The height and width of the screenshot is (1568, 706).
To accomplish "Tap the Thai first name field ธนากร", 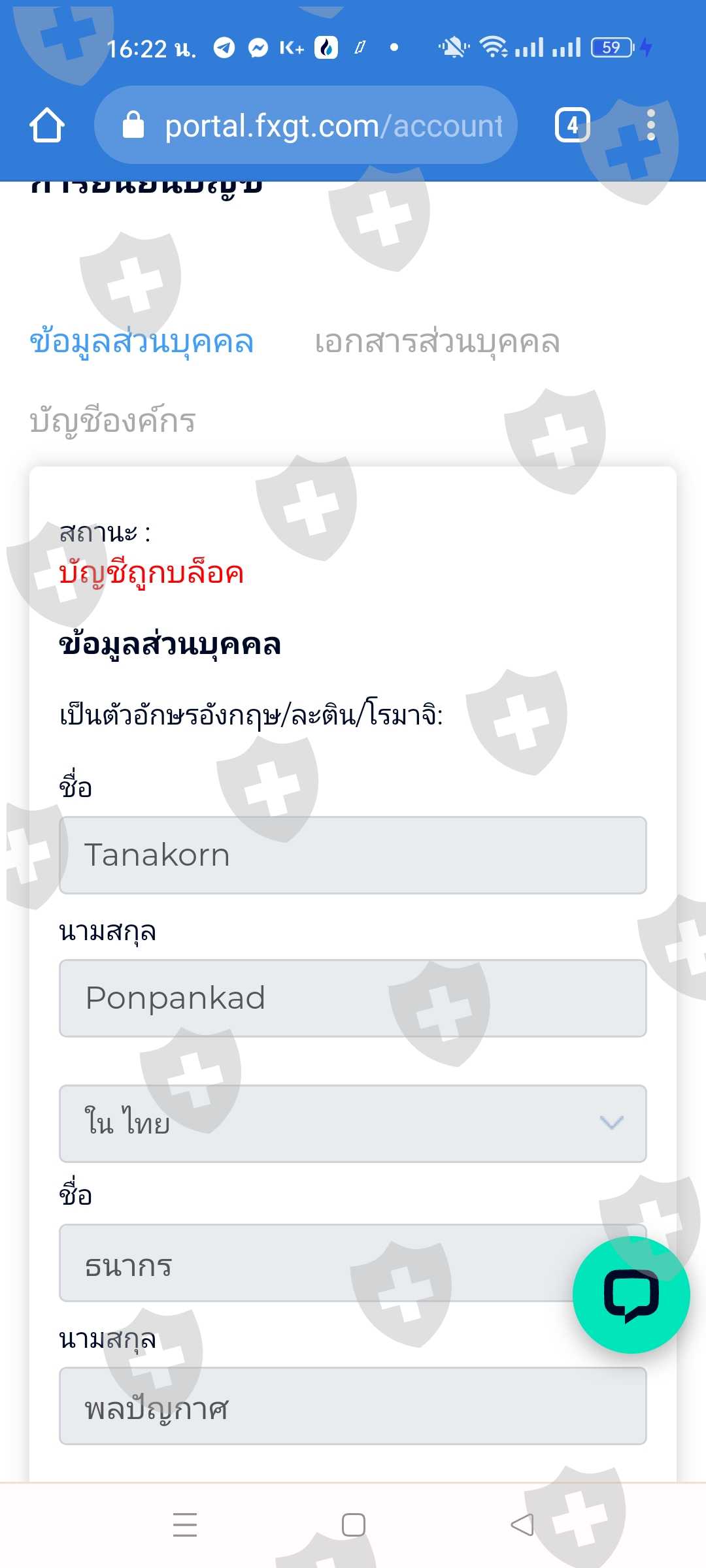I will [353, 1263].
